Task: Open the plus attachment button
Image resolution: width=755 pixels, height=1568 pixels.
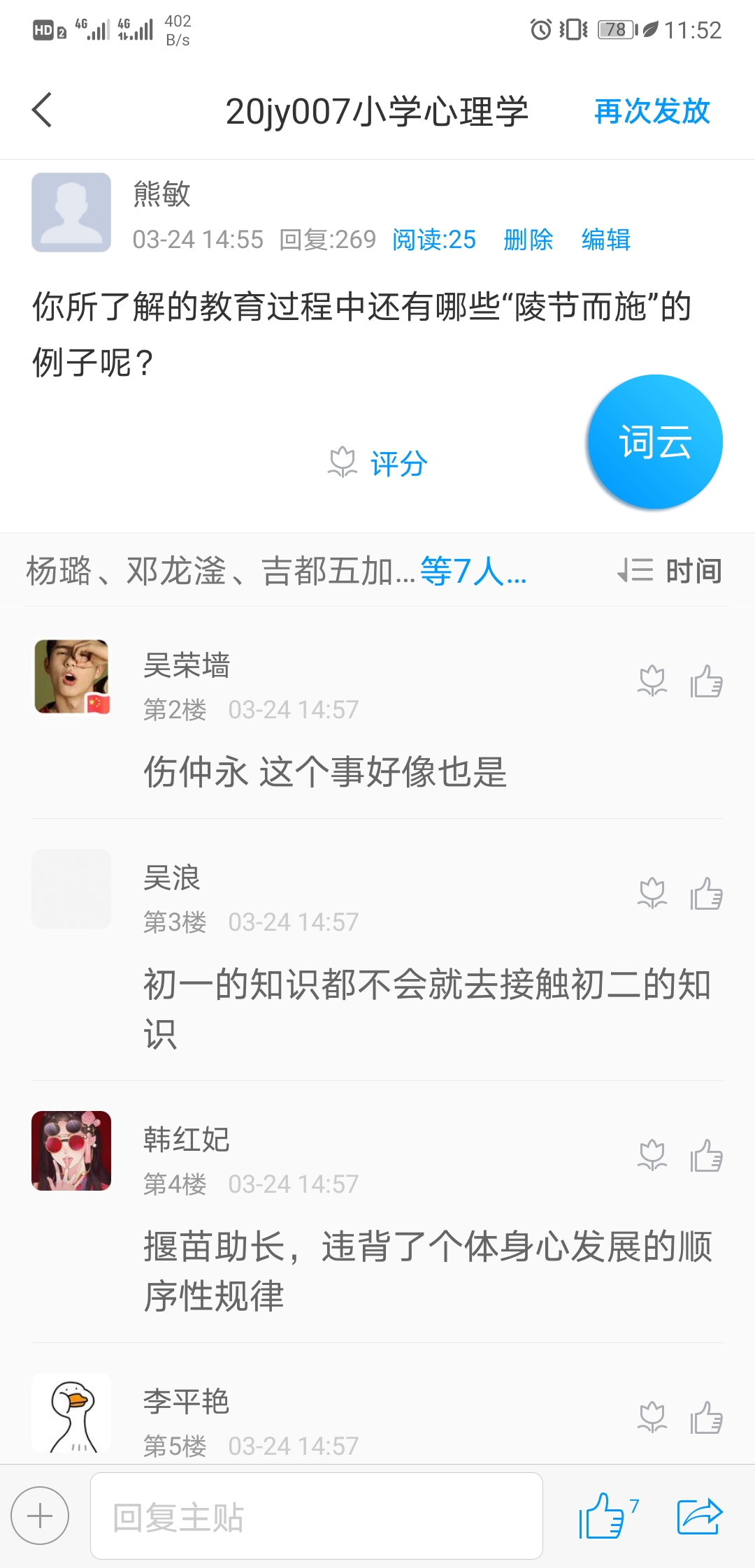Action: pos(40,1516)
